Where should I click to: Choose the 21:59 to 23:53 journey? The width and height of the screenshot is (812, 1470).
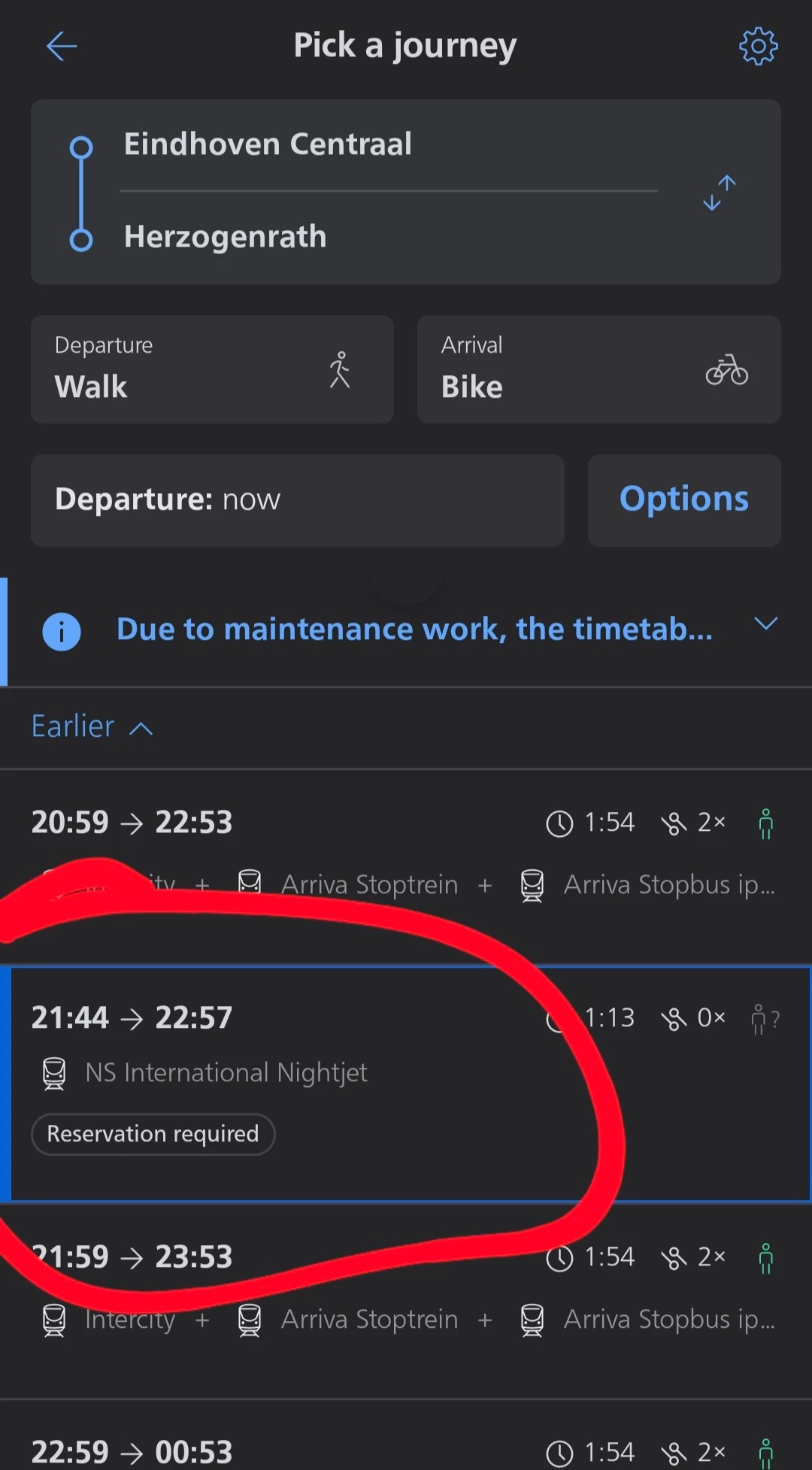(406, 1287)
